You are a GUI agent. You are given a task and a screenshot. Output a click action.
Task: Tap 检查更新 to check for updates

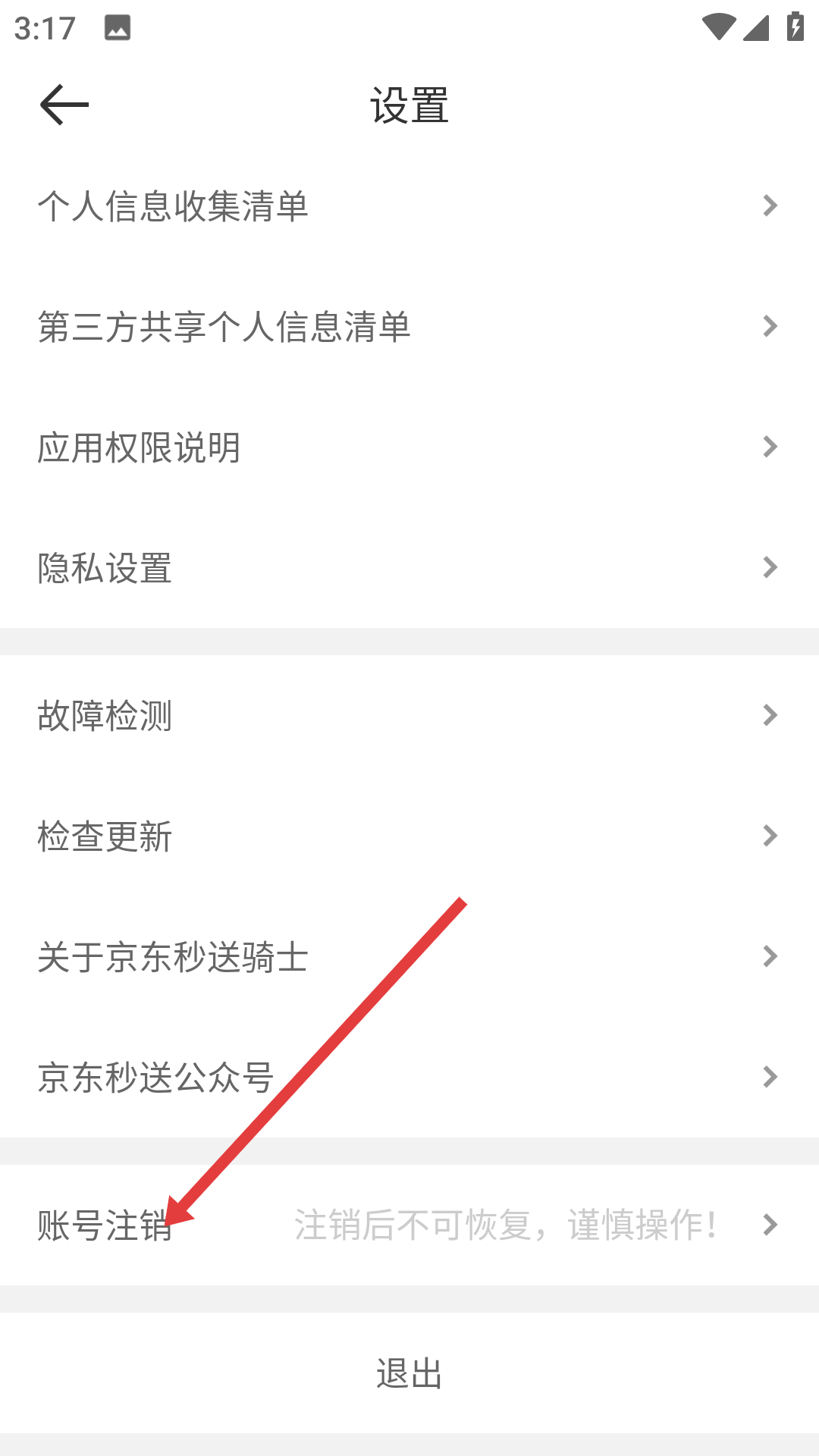[x=409, y=836]
